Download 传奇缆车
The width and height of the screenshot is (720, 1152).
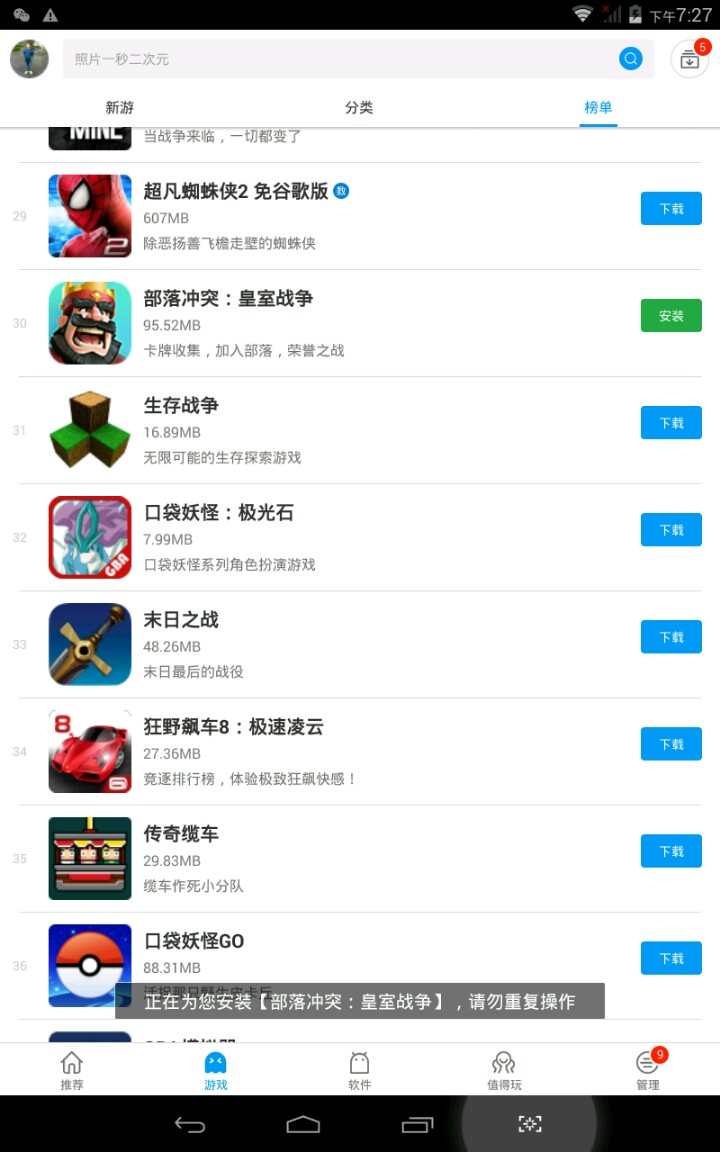(671, 851)
